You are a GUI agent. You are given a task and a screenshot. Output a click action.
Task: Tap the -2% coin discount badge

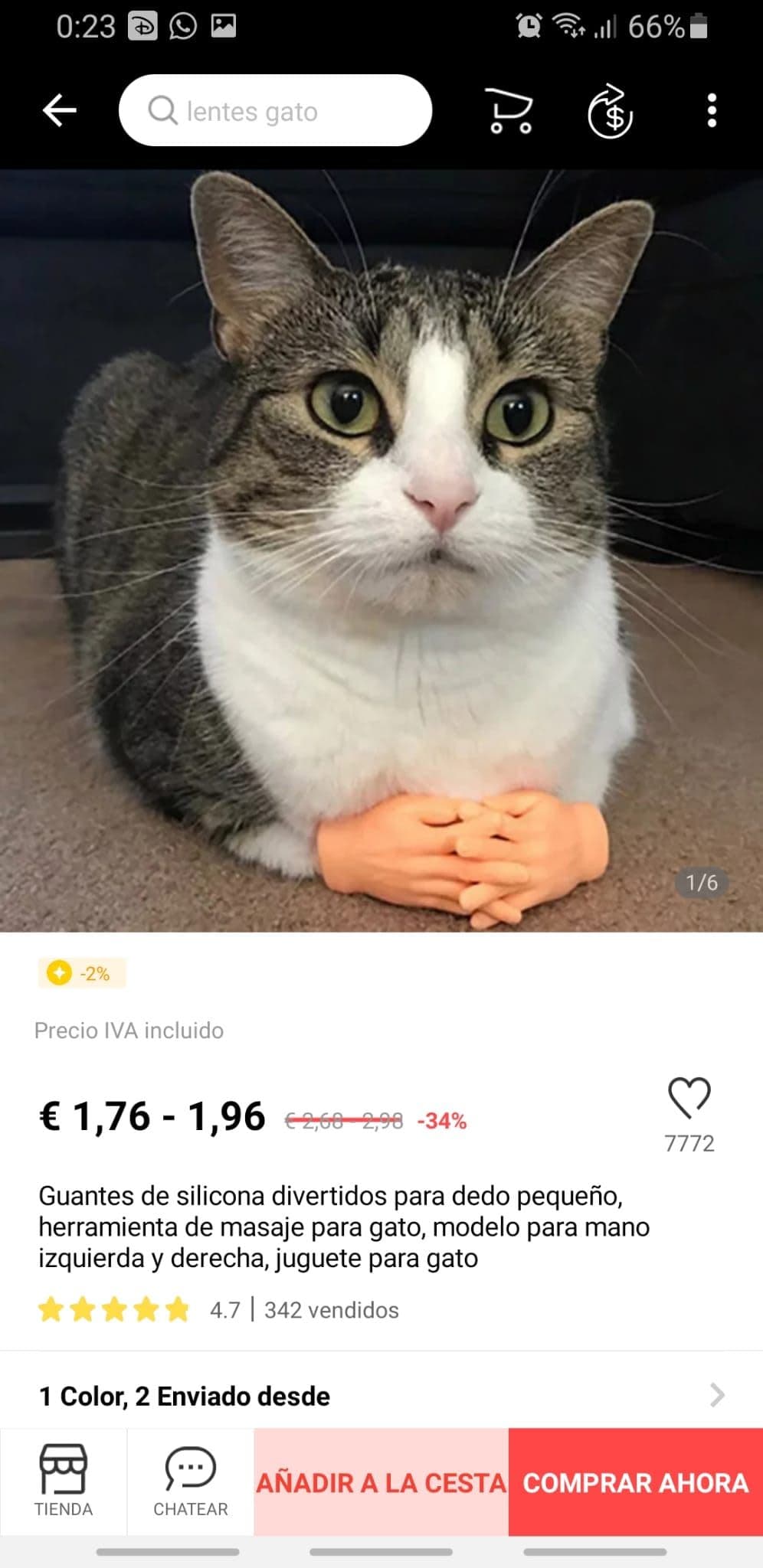click(x=81, y=974)
